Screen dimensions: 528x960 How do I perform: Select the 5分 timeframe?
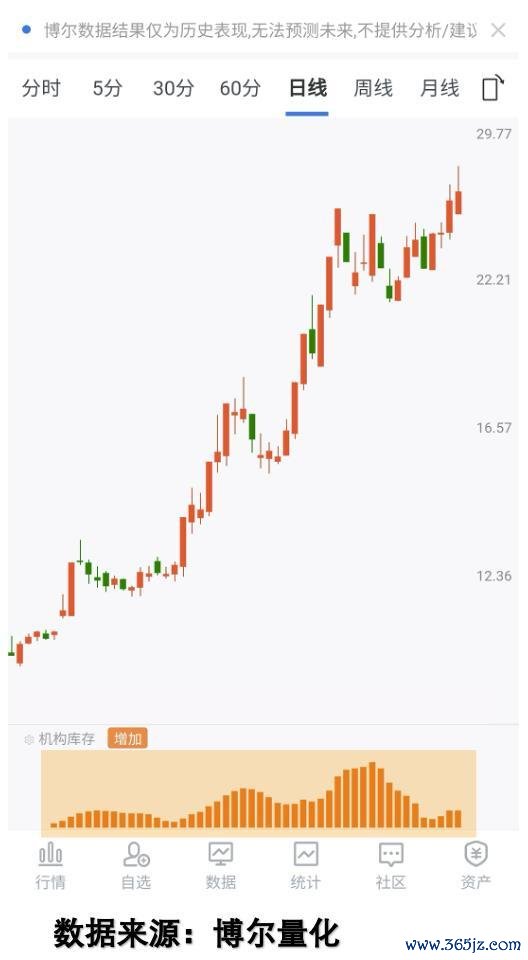click(107, 88)
